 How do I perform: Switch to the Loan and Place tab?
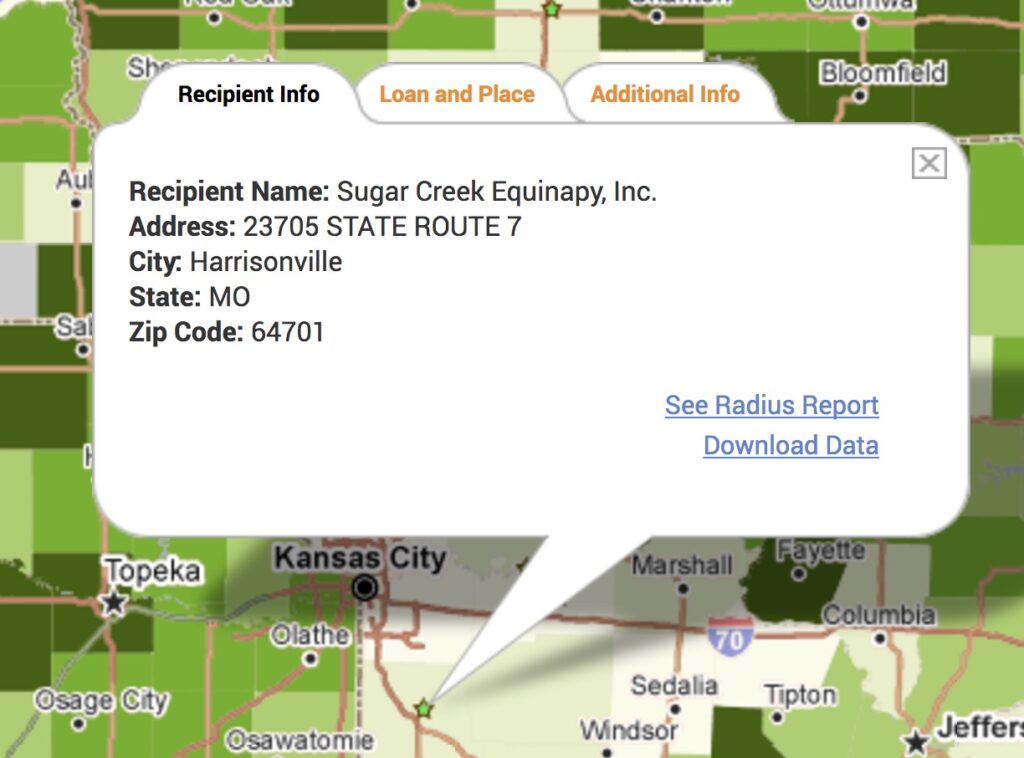457,95
